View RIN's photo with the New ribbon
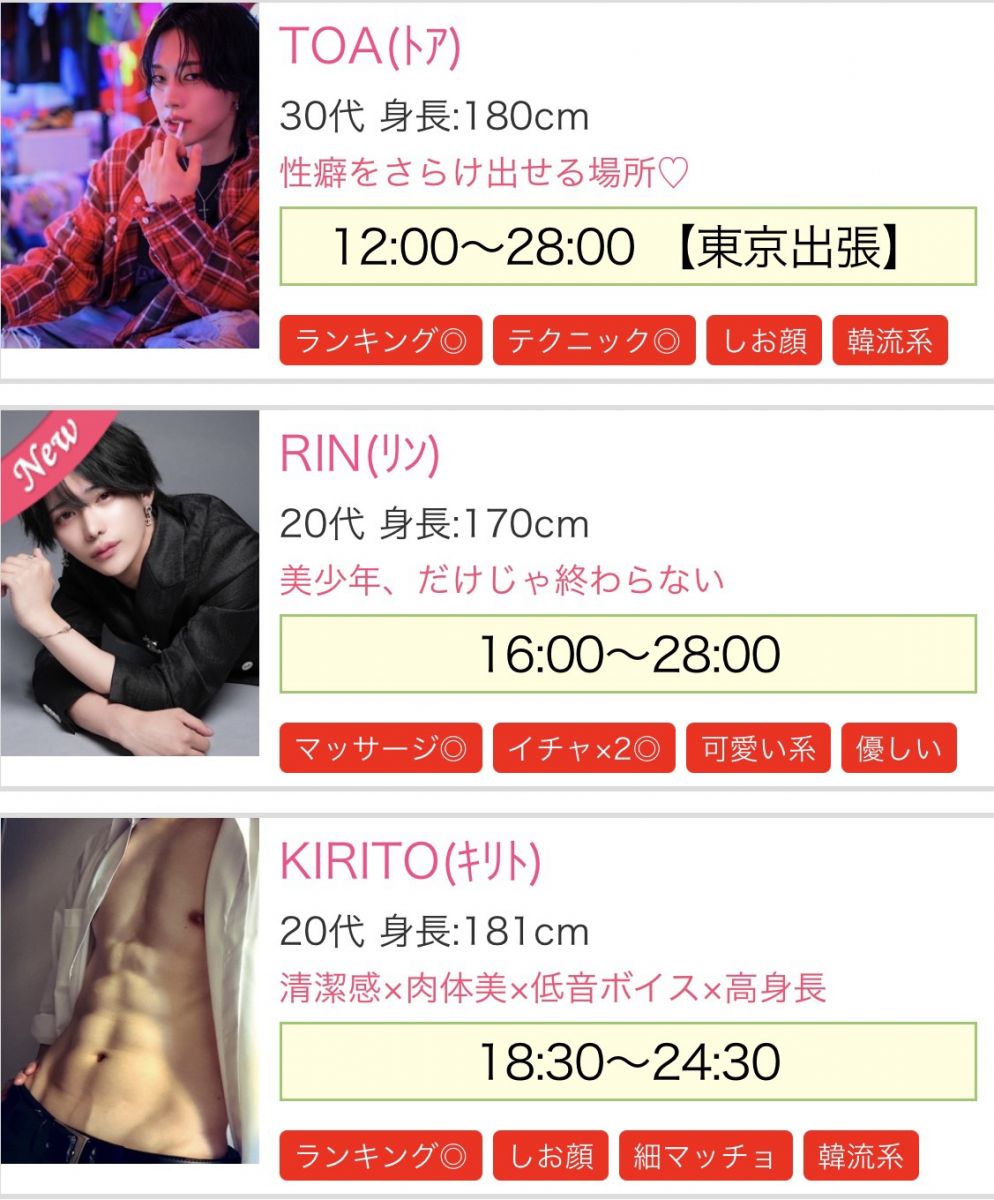Screen dimensions: 994x1200 click(130, 582)
